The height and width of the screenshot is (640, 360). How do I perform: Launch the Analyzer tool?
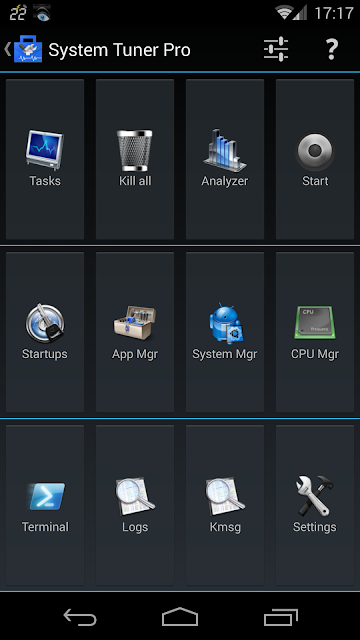pos(225,159)
